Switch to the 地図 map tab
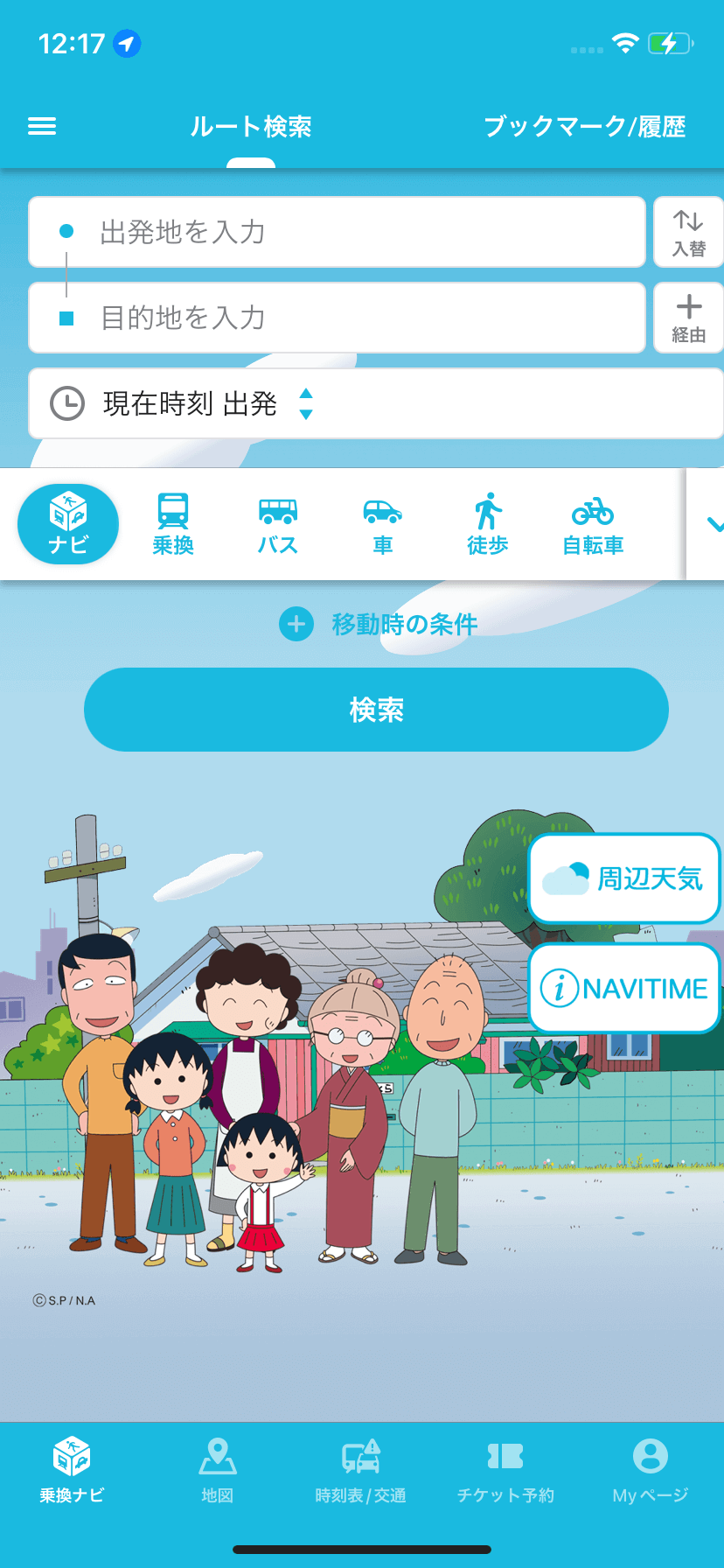724x1568 pixels. (x=217, y=1470)
